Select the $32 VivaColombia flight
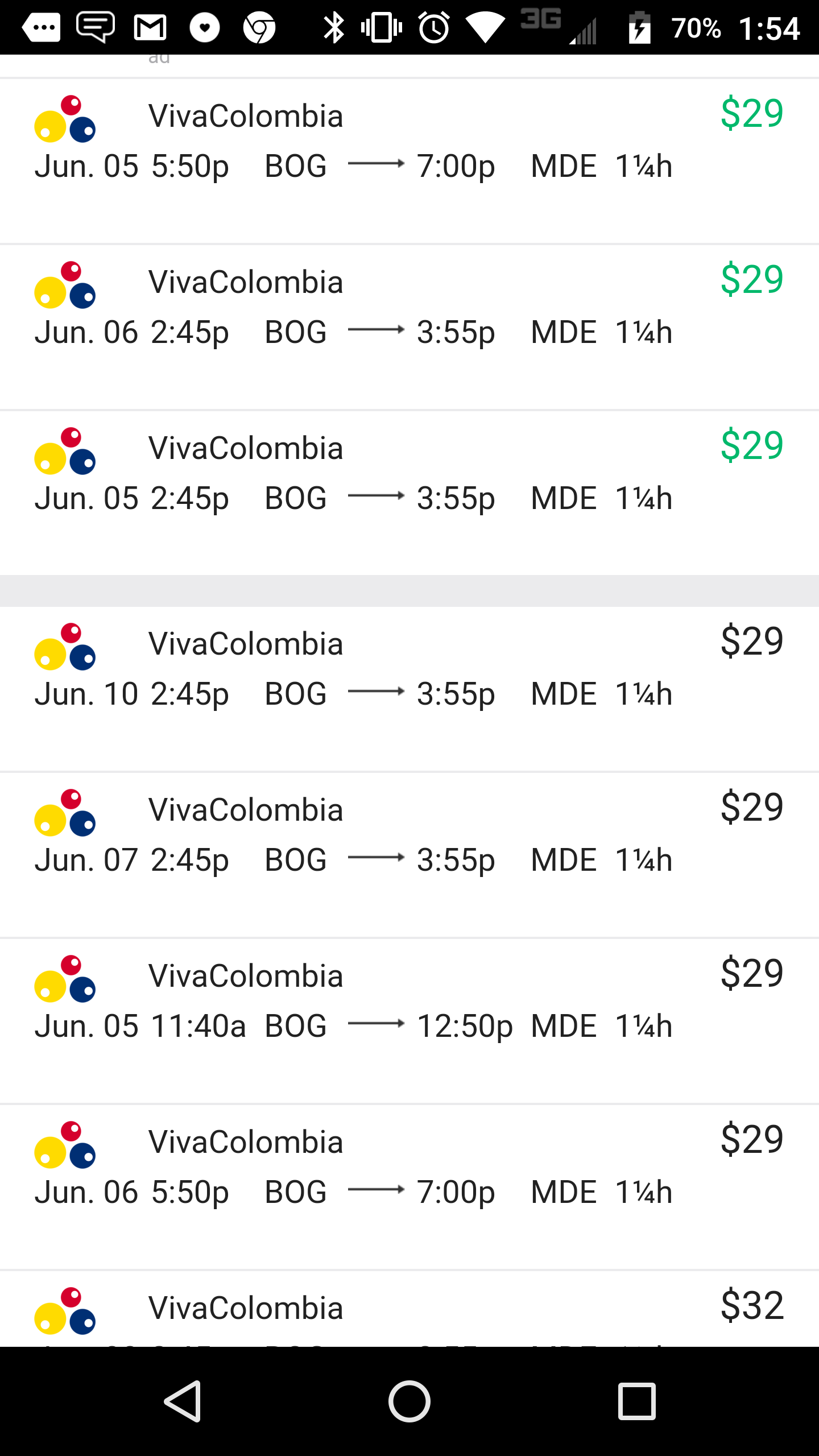This screenshot has width=819, height=1456. coord(409,1309)
